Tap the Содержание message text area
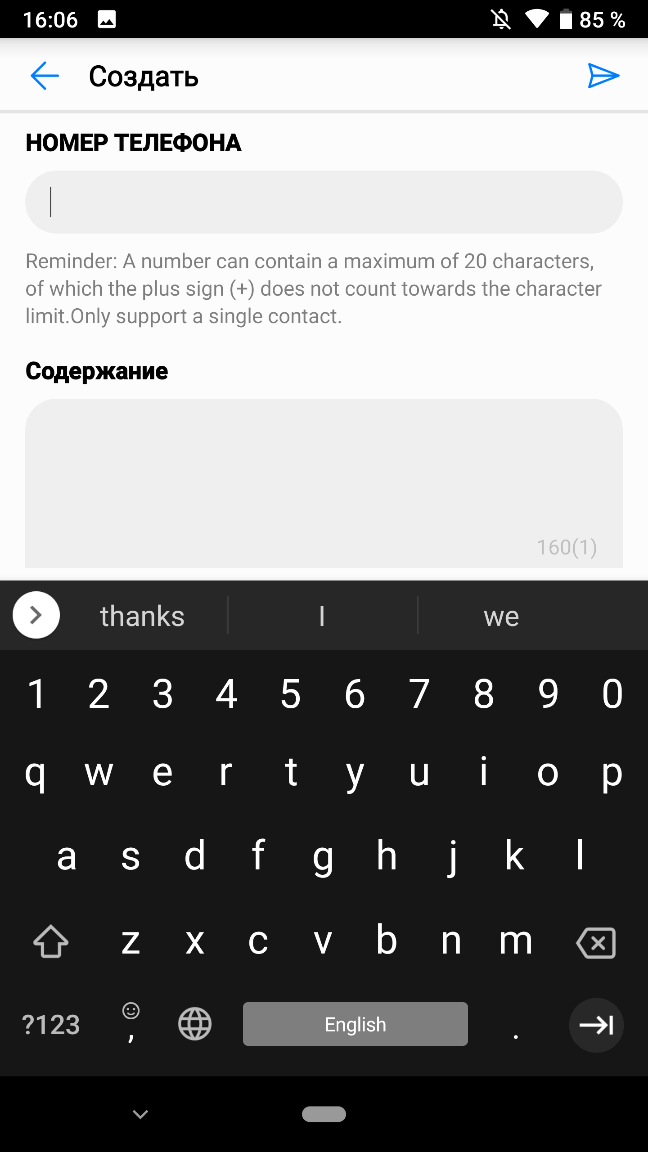 (x=324, y=483)
